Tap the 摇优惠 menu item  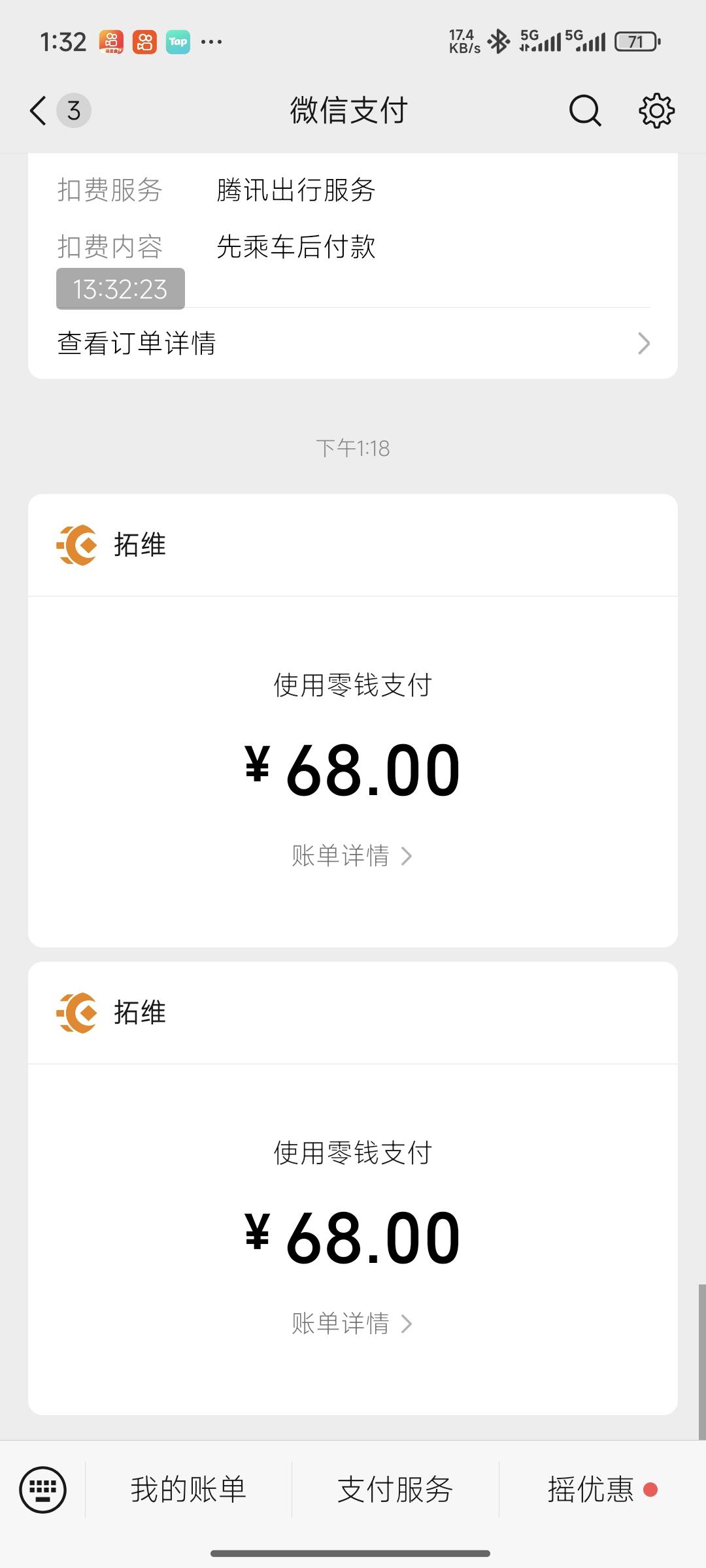tap(591, 1490)
